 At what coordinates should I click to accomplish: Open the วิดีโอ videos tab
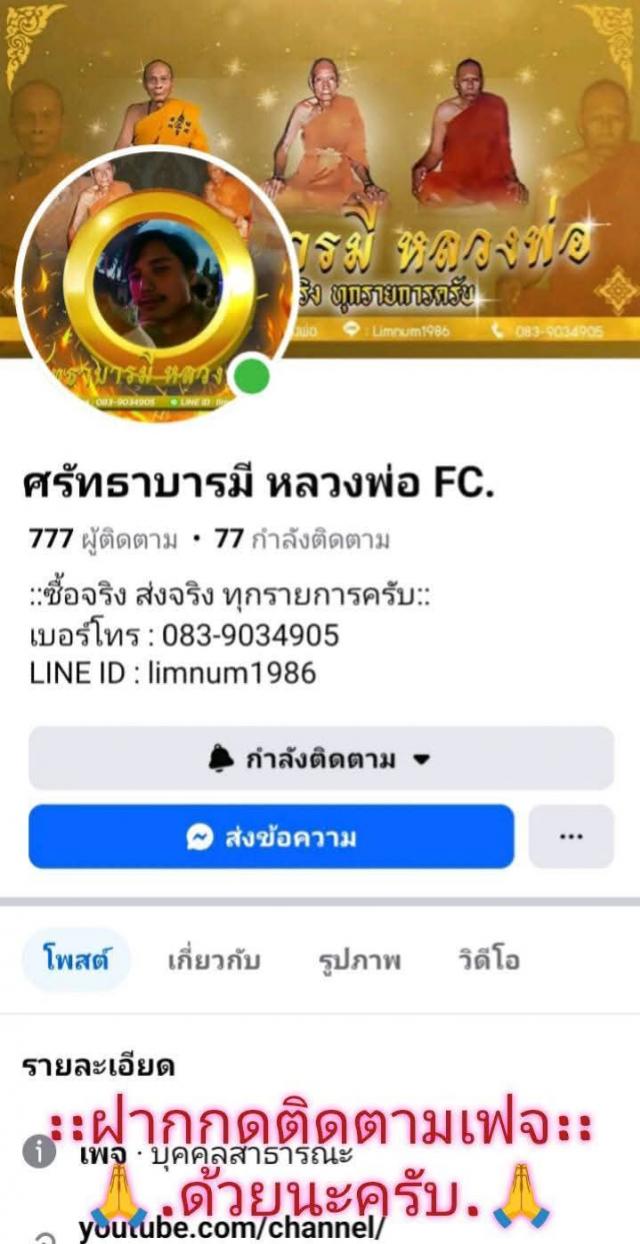[489, 961]
